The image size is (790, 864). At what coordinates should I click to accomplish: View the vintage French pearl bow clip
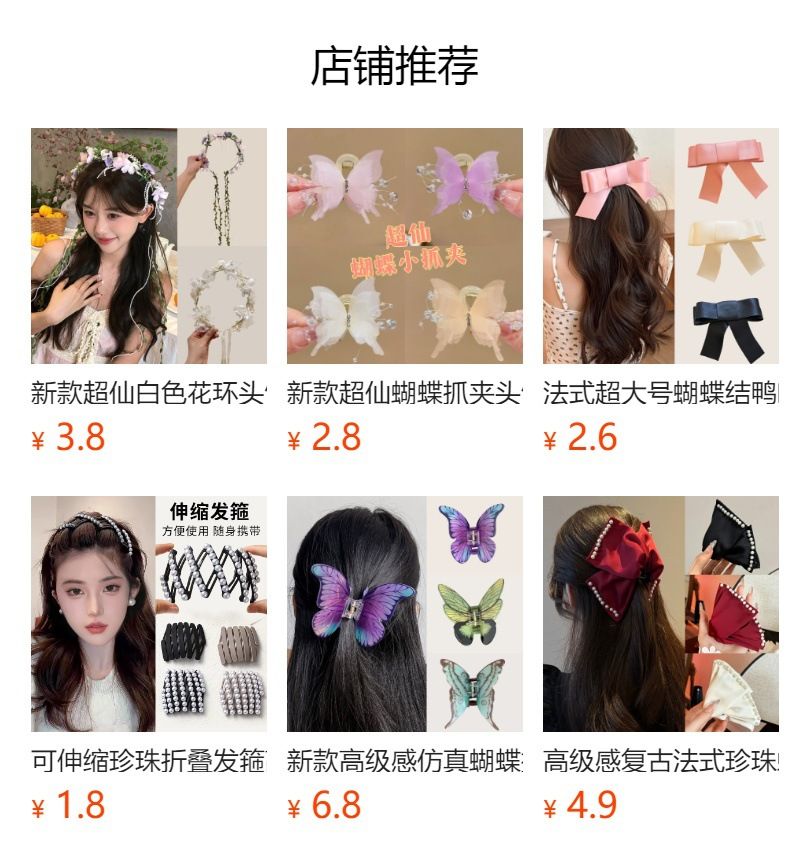click(x=660, y=614)
